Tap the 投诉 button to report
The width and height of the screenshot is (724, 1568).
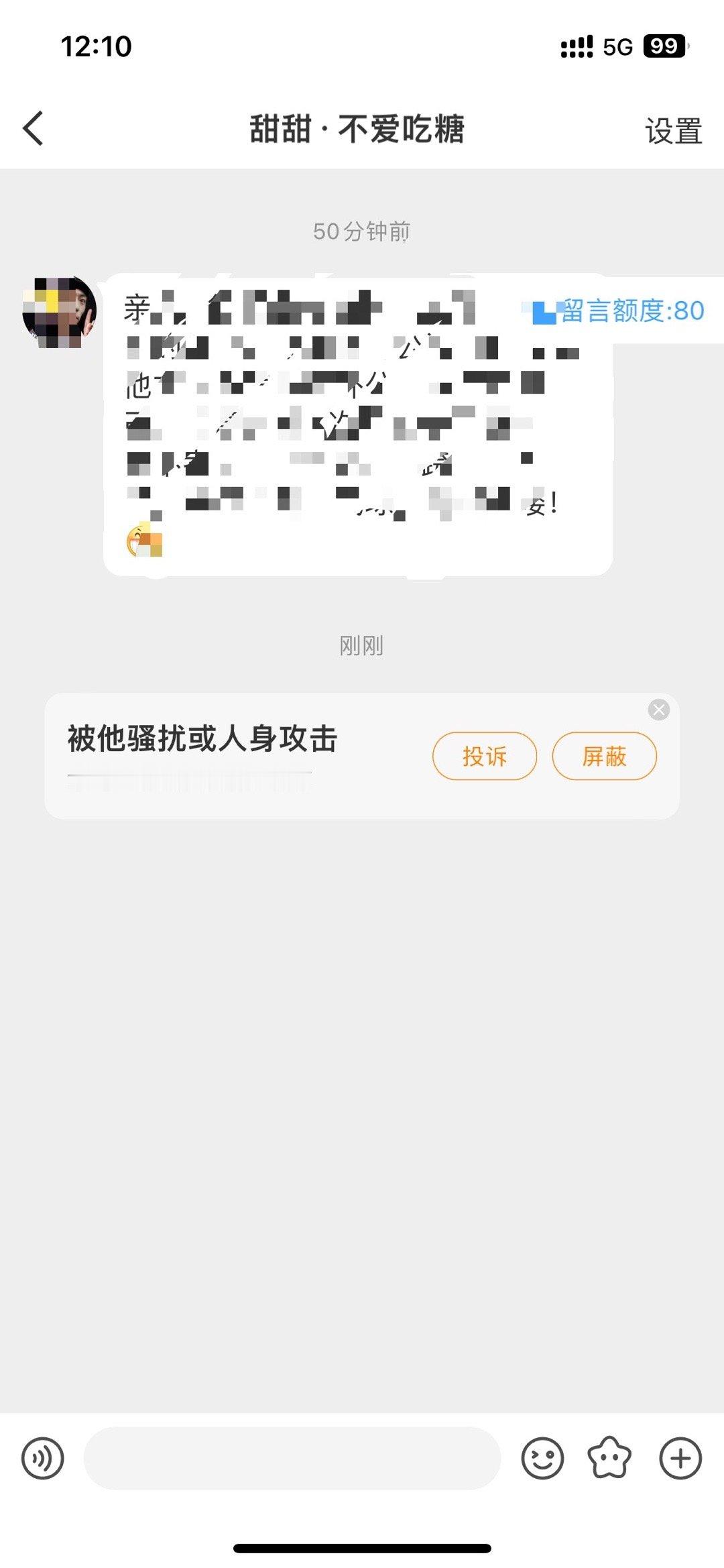pos(485,756)
